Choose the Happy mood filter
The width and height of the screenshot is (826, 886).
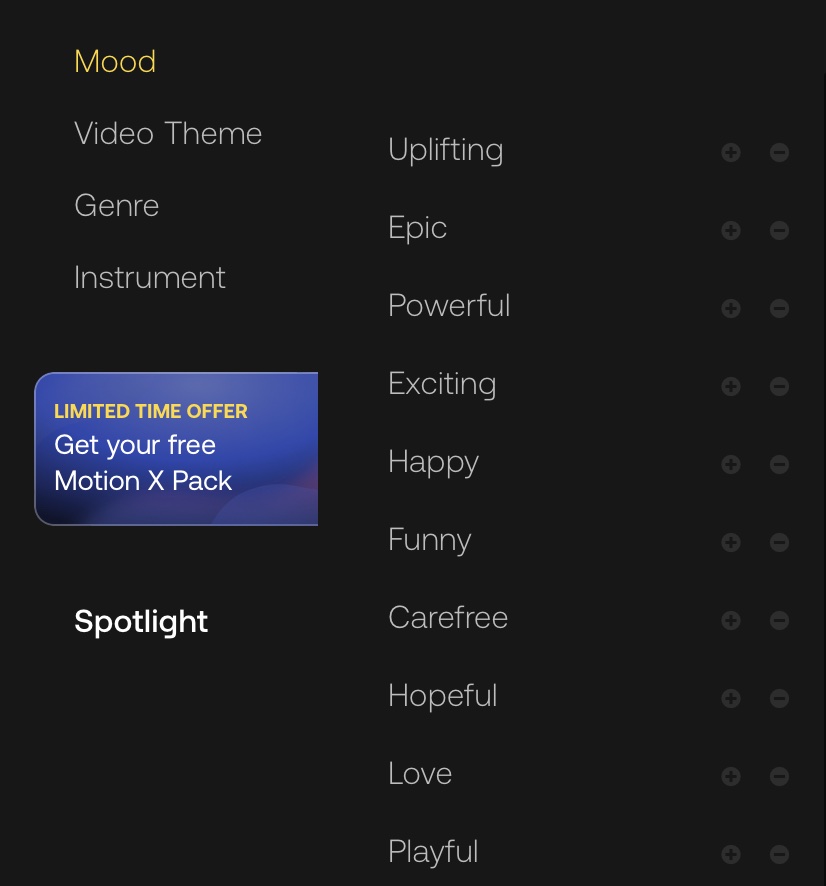click(433, 463)
